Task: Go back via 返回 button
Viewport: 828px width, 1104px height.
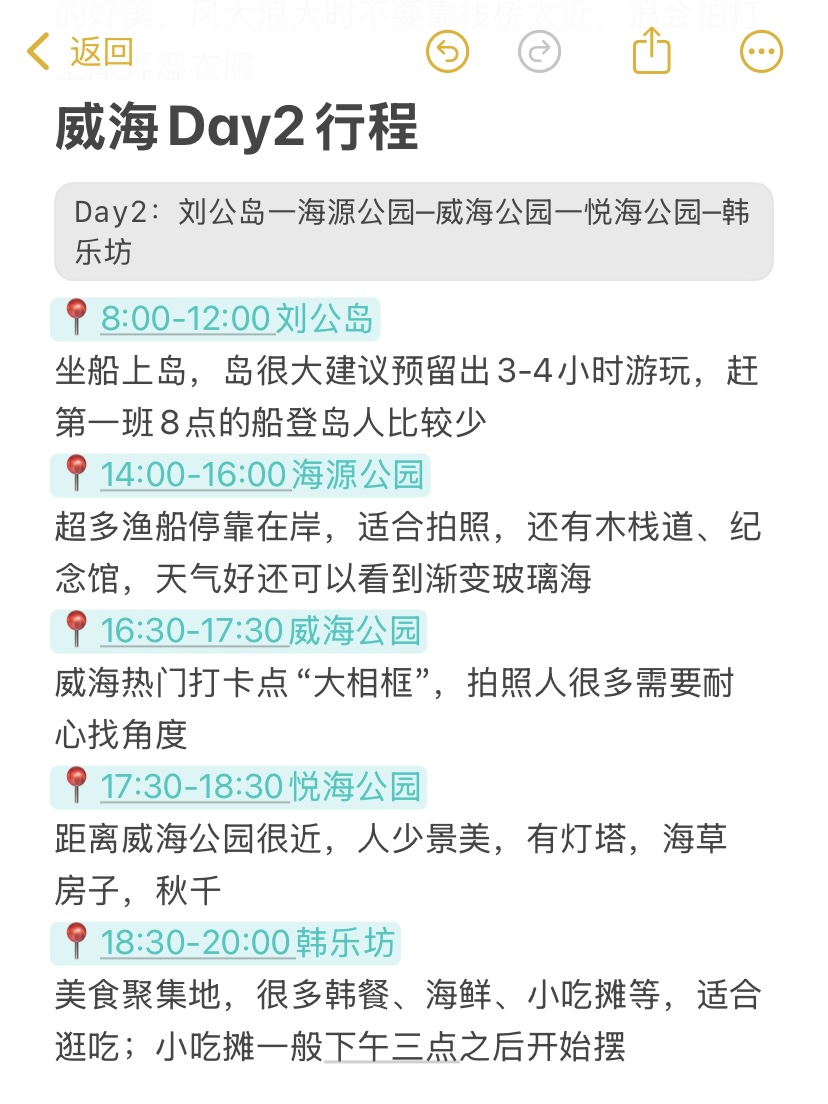Action: pos(80,51)
